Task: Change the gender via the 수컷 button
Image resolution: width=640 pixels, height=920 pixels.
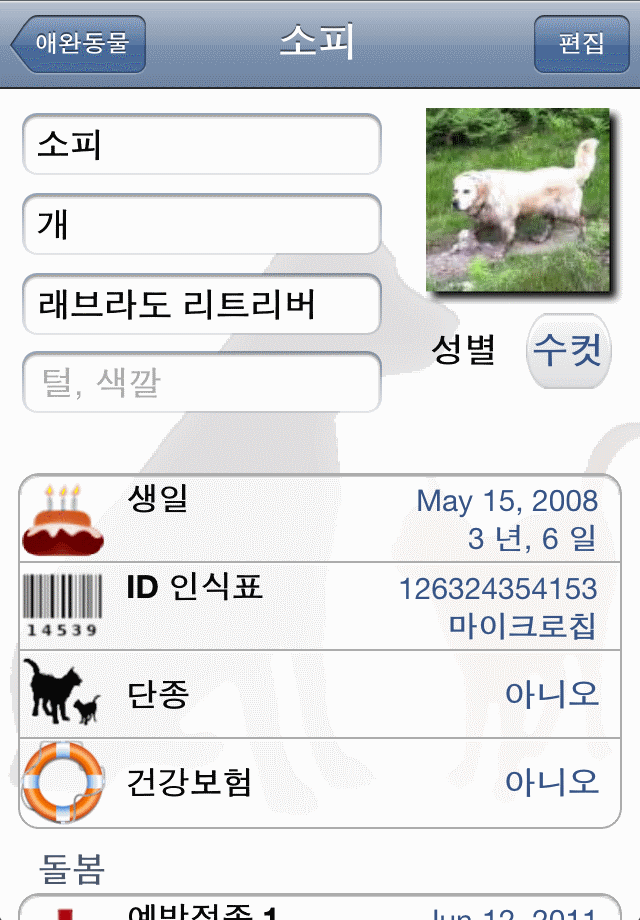Action: (x=568, y=351)
